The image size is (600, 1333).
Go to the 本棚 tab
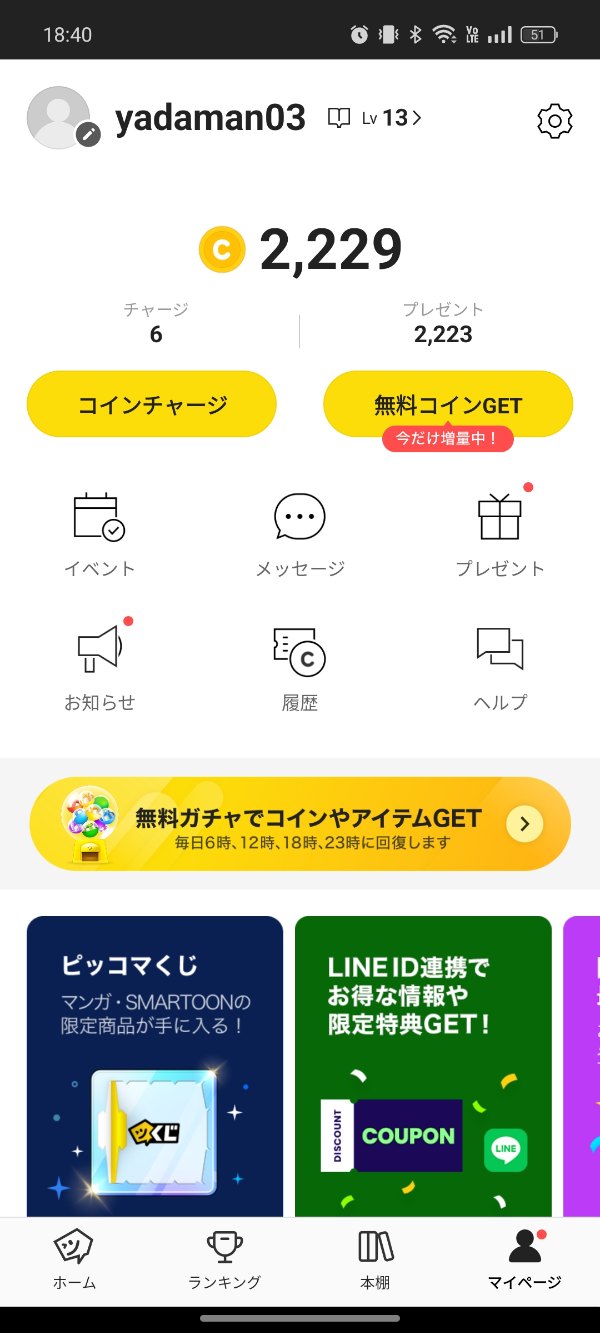click(375, 1260)
